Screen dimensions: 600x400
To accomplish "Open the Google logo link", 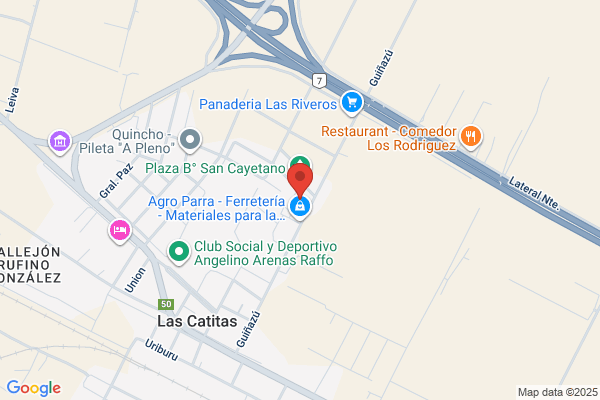I will coord(33,388).
